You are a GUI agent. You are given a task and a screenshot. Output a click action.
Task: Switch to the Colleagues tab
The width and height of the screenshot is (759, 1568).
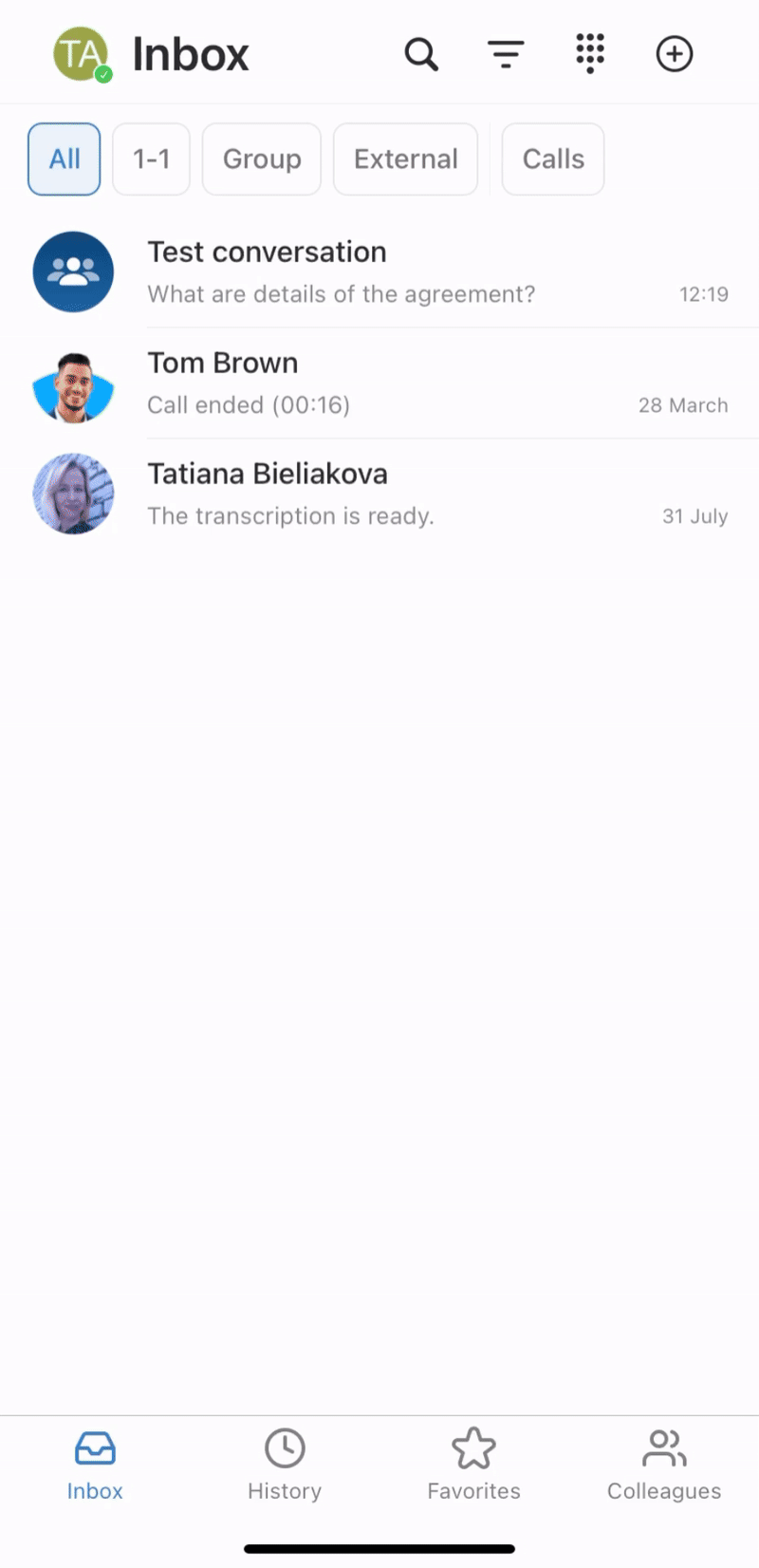click(x=664, y=1465)
